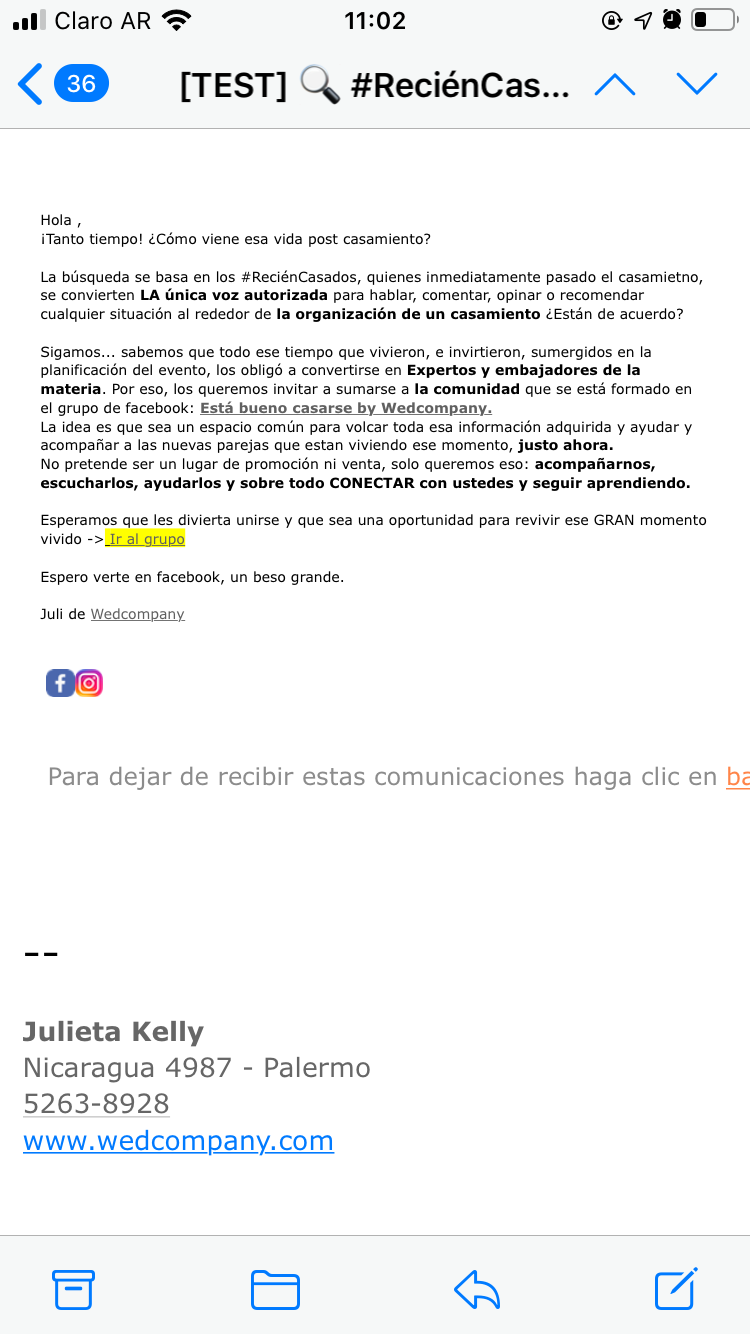
Task: Open the Wedcompany link after 'Juli de'
Action: [138, 614]
